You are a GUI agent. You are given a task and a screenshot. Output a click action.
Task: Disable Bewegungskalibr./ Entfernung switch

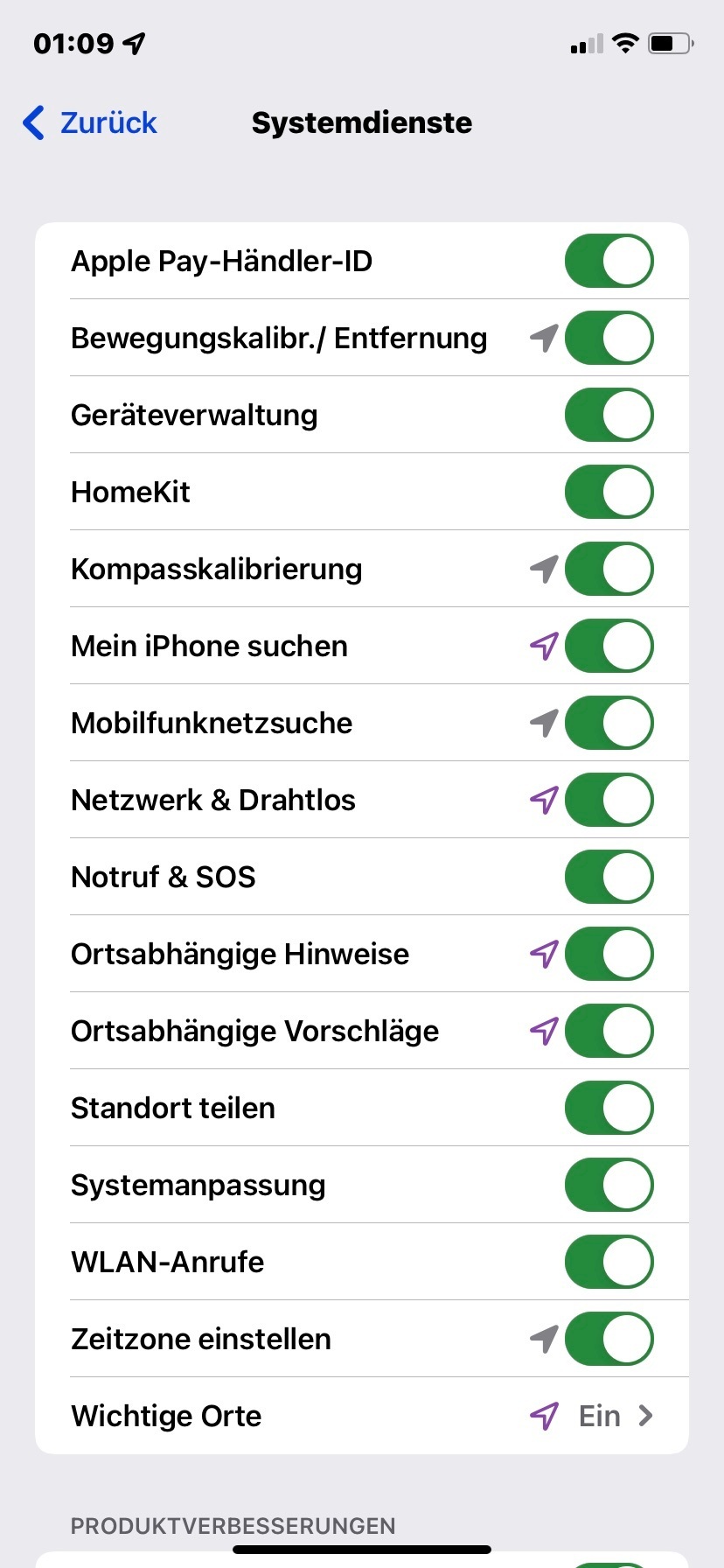click(x=609, y=338)
